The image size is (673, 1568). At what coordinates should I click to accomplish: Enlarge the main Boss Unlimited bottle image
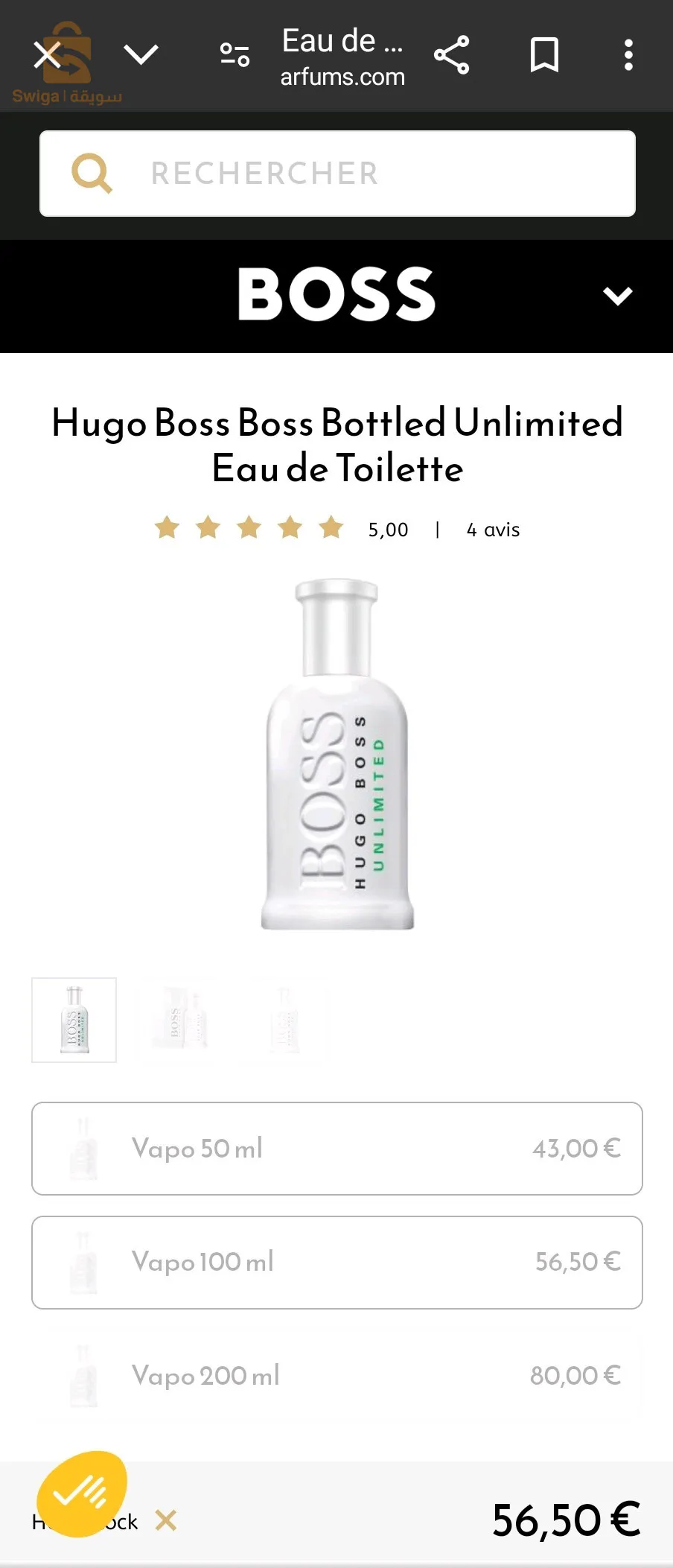(x=337, y=754)
